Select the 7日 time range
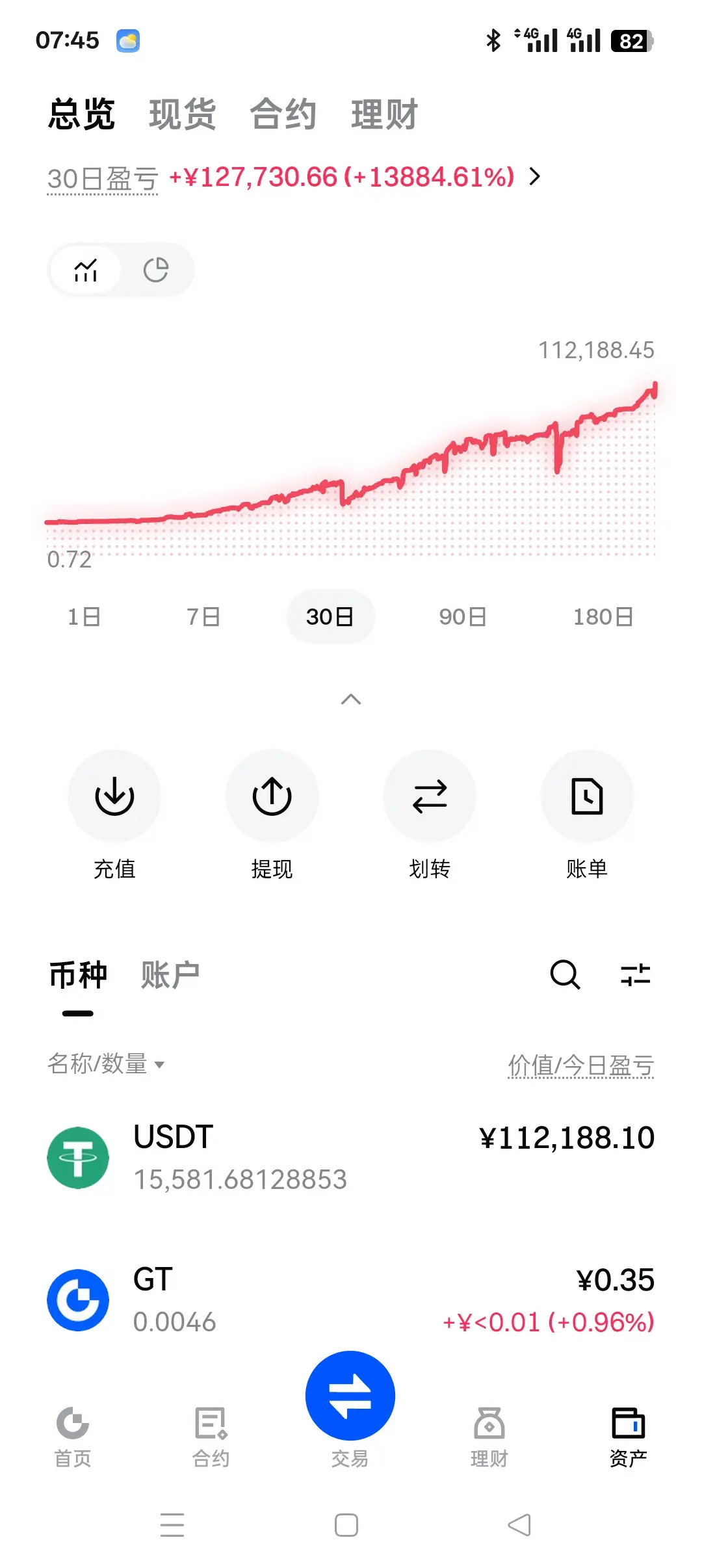Screen dimensions: 702x1568 point(203,616)
